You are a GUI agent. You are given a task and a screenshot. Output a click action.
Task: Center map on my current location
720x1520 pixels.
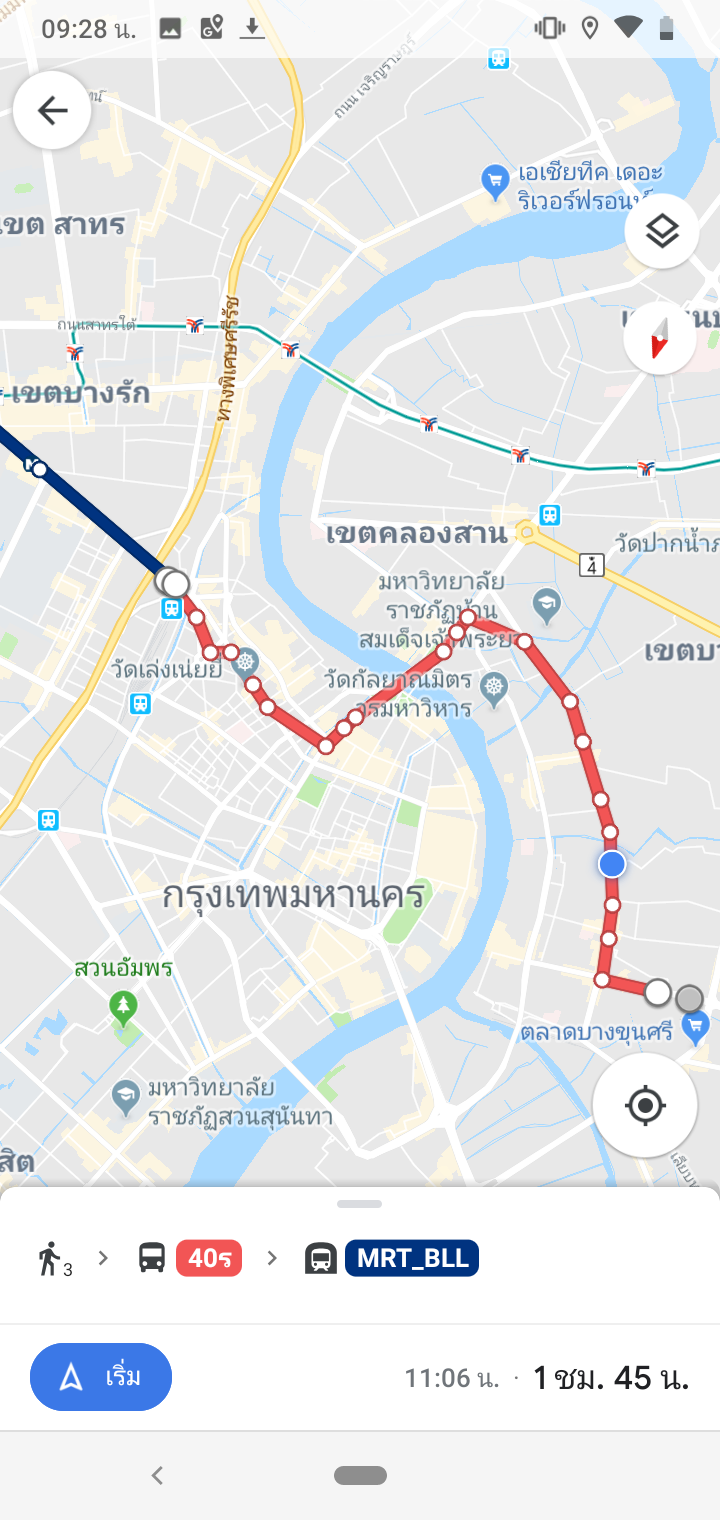pyautogui.click(x=645, y=1105)
